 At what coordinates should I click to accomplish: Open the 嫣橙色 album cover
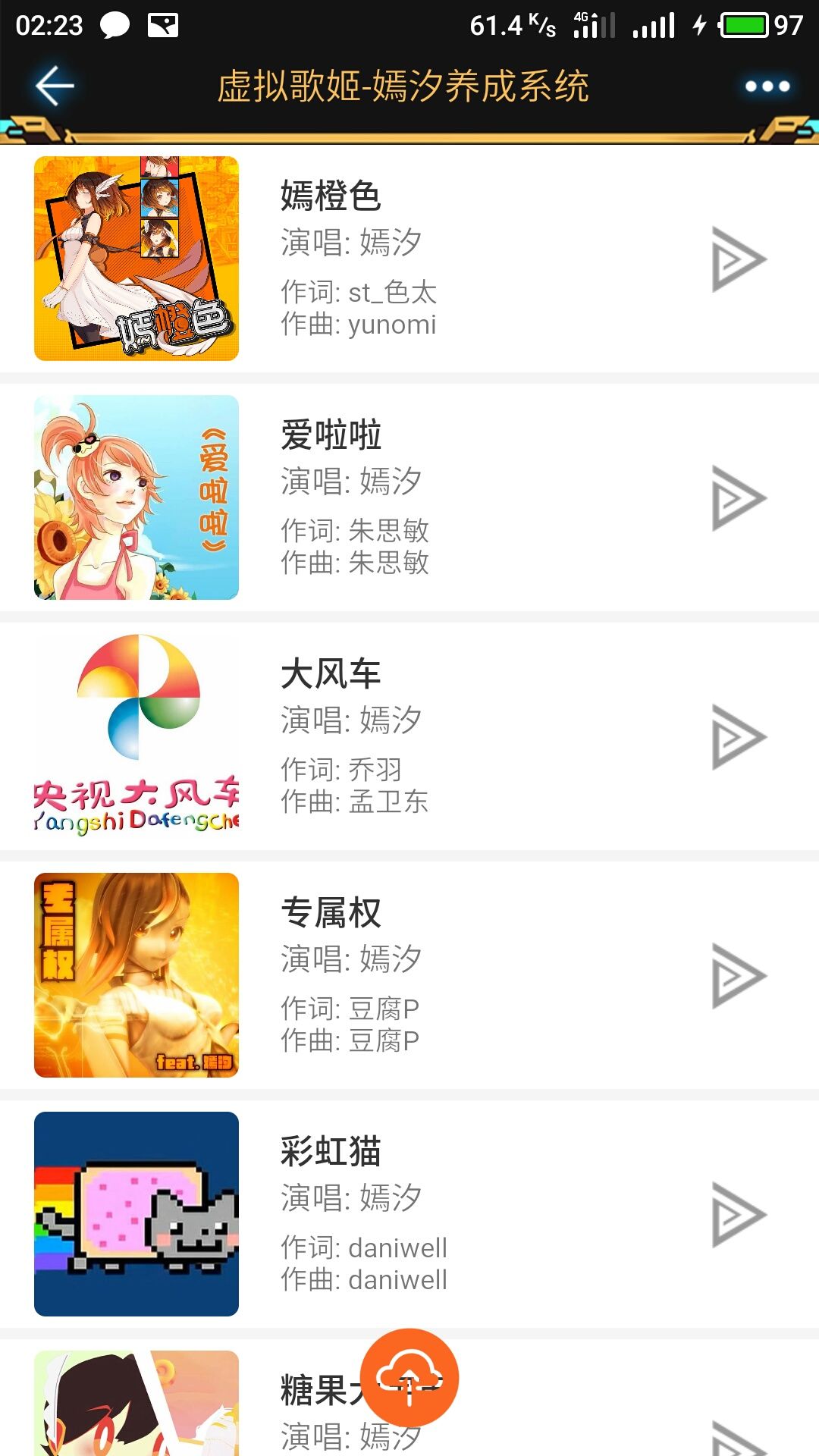point(136,258)
